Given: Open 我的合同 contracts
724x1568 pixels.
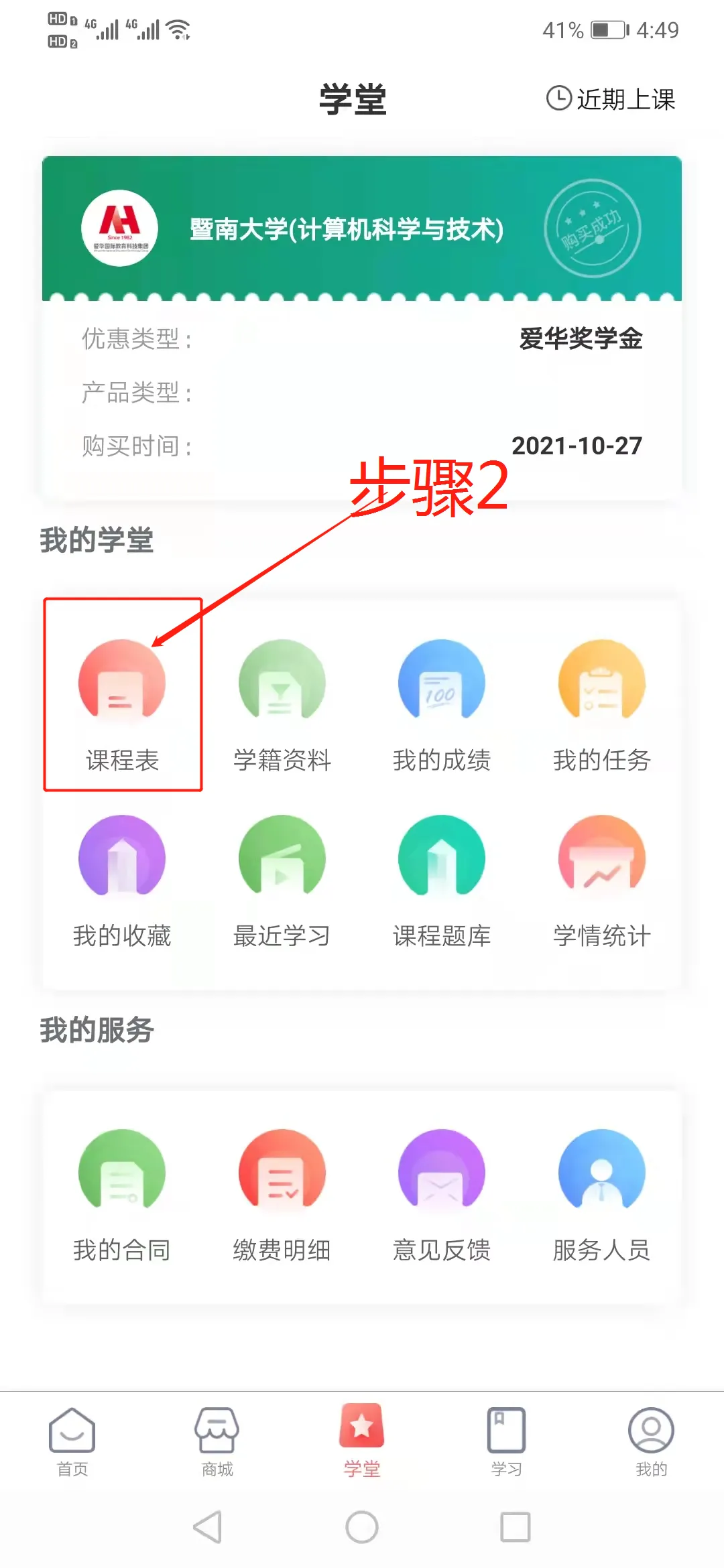Looking at the screenshot, I should tap(122, 1194).
